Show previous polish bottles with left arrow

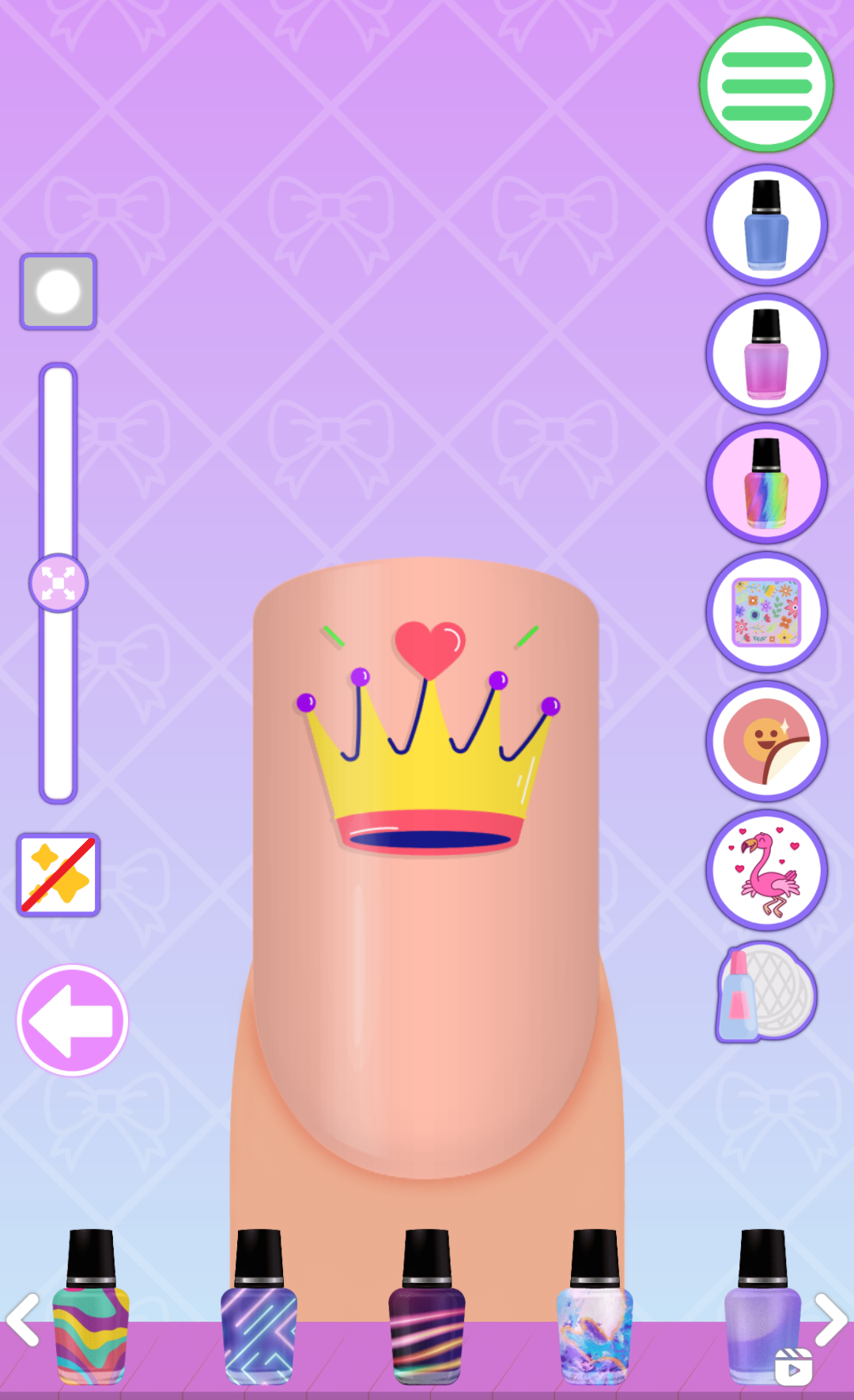pos(23,1319)
